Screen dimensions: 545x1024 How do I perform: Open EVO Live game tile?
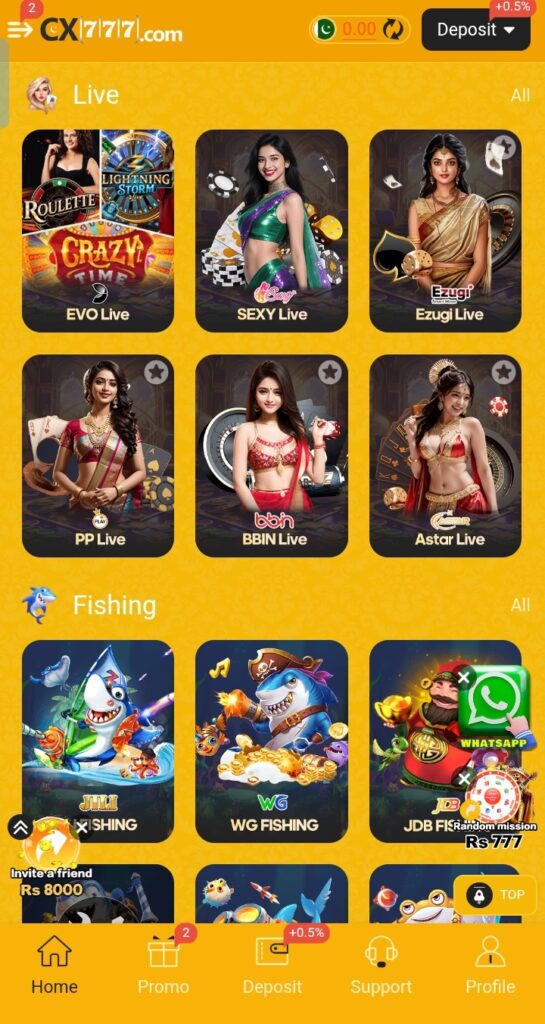pos(98,231)
